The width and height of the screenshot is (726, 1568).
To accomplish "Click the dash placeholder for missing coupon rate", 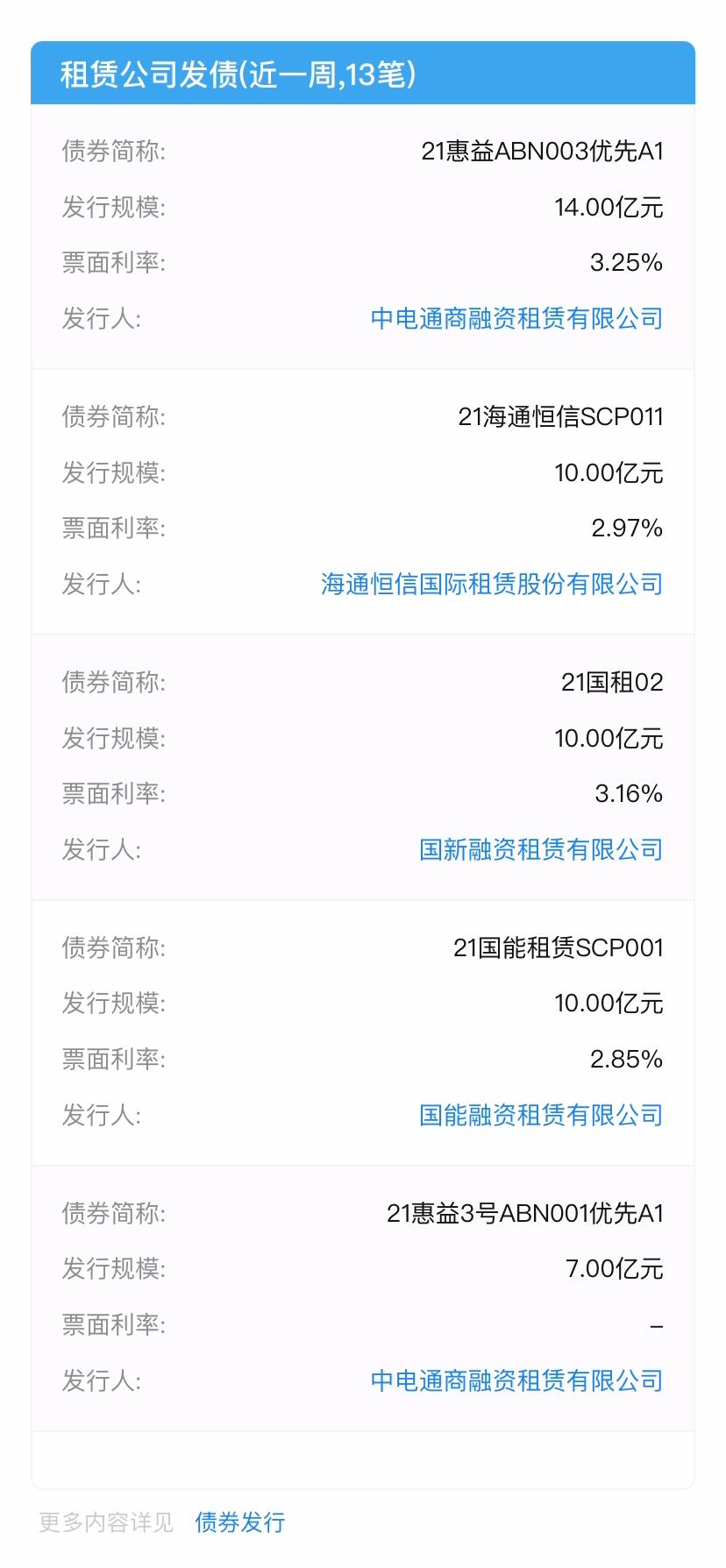I will (x=657, y=1325).
